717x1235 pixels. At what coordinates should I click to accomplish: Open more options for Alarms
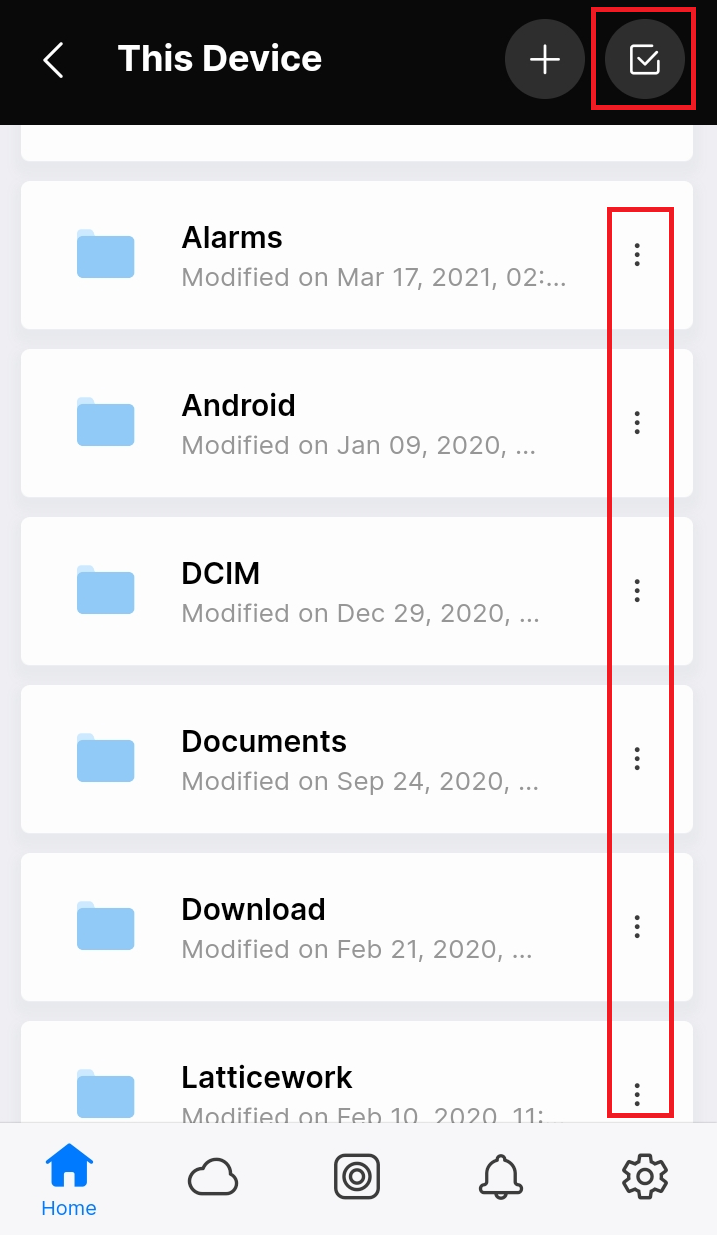coord(637,255)
